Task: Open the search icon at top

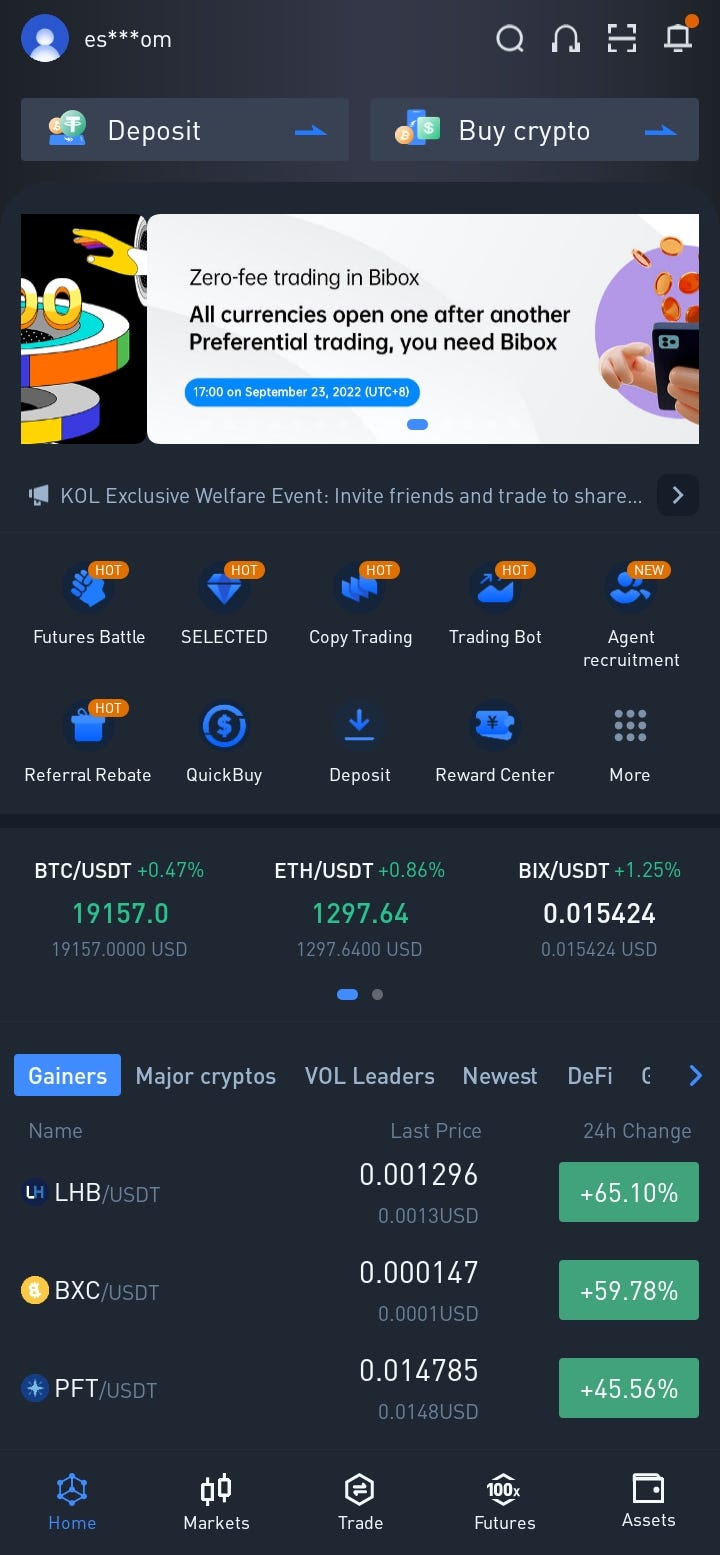Action: 510,38
